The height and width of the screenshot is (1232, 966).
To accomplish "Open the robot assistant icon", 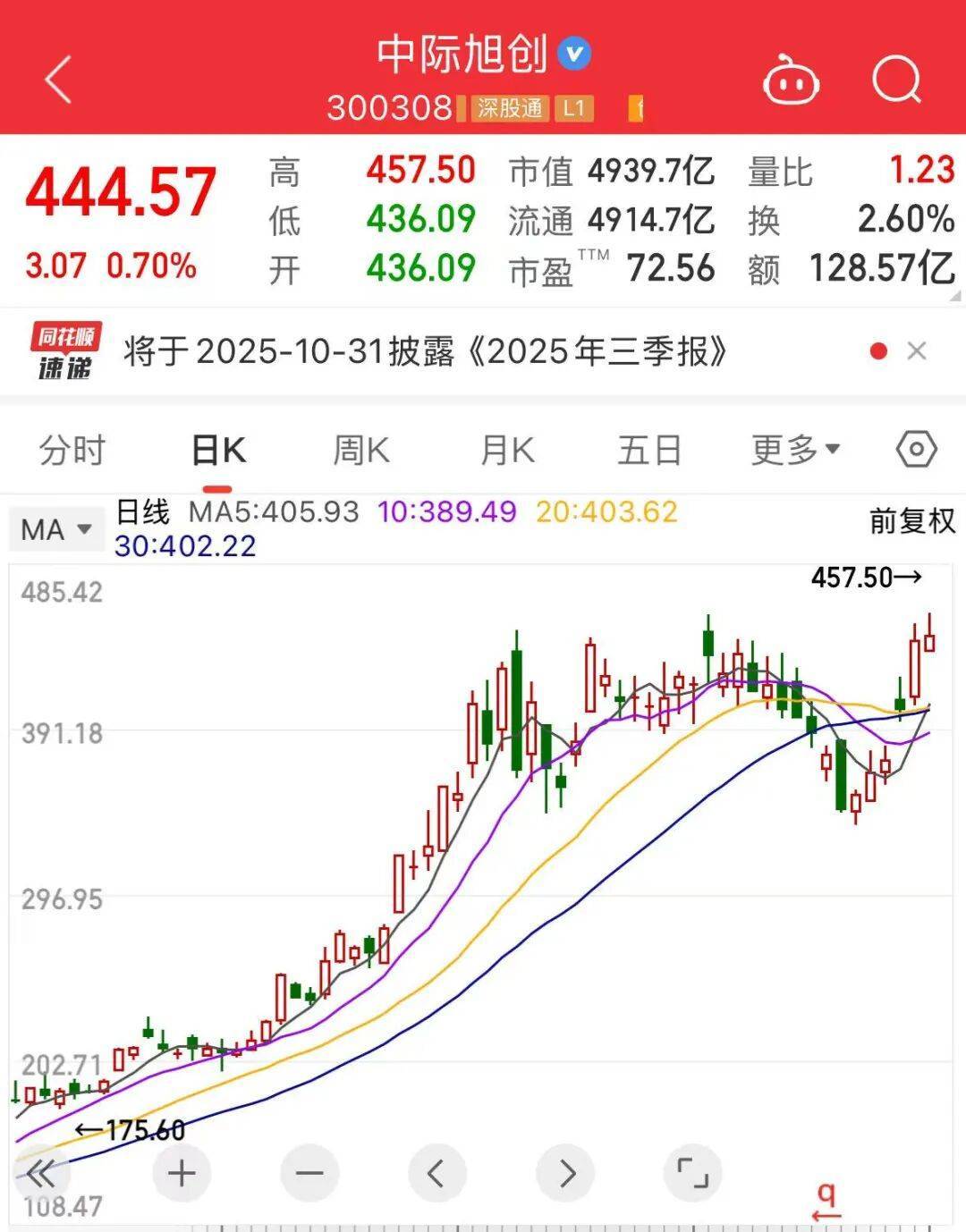I will 791,81.
